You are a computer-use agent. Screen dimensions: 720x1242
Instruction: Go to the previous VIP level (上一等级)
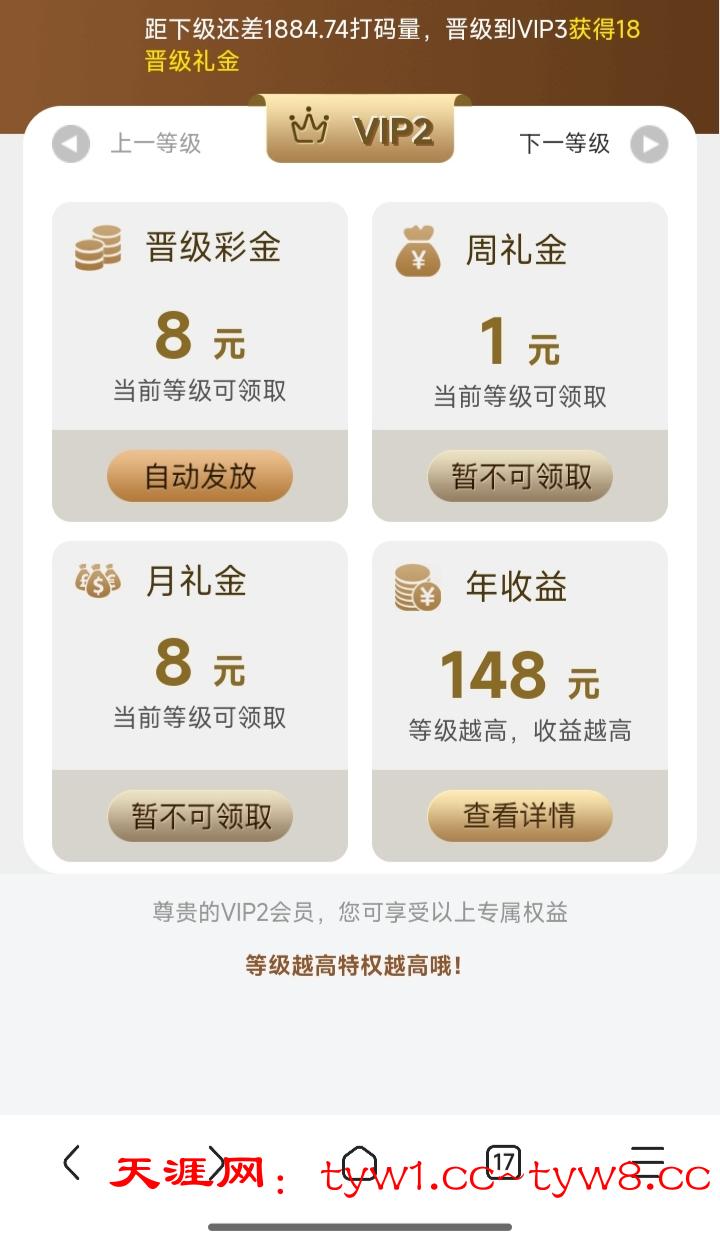click(x=71, y=144)
